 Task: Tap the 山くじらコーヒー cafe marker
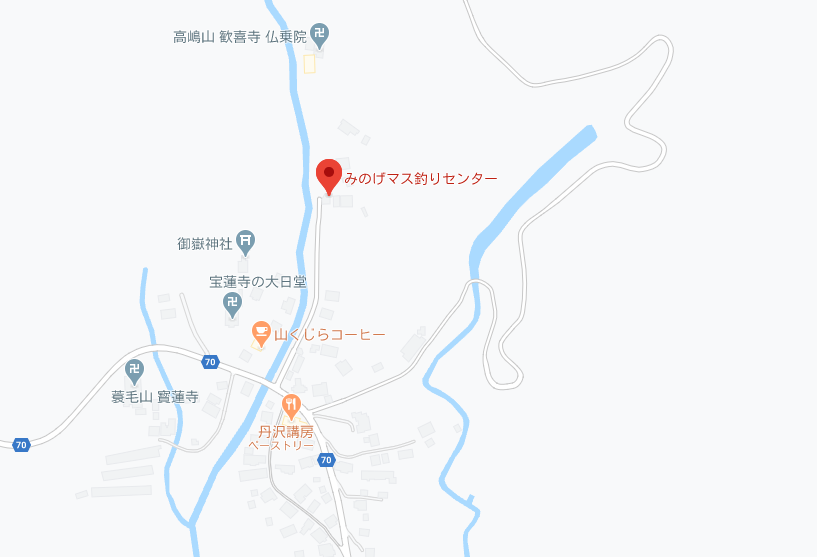(261, 333)
